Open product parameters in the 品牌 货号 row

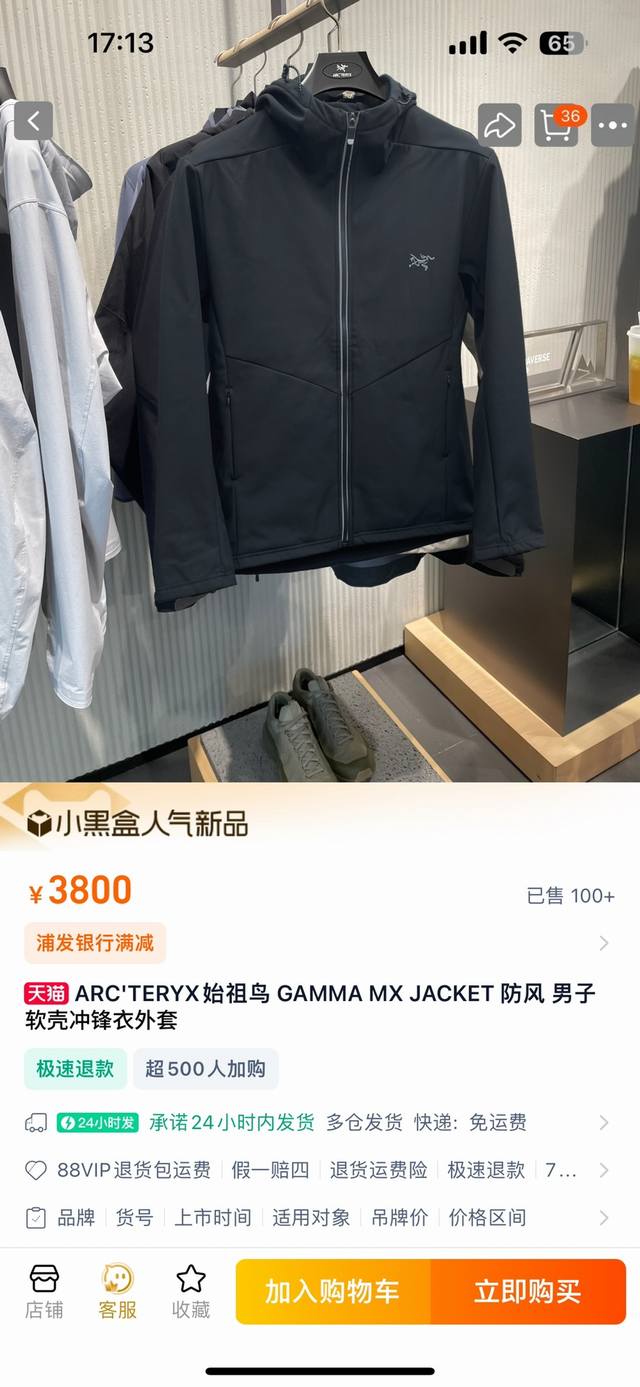[318, 1217]
